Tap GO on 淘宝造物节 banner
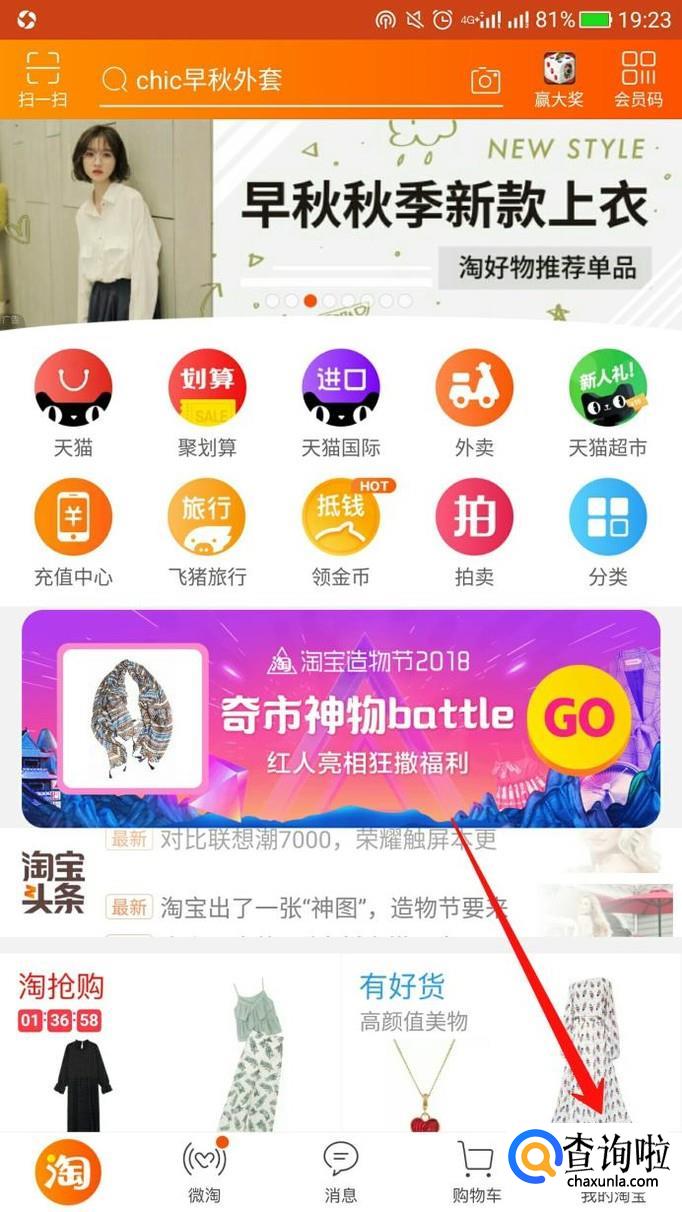This screenshot has height=1212, width=682. [578, 717]
